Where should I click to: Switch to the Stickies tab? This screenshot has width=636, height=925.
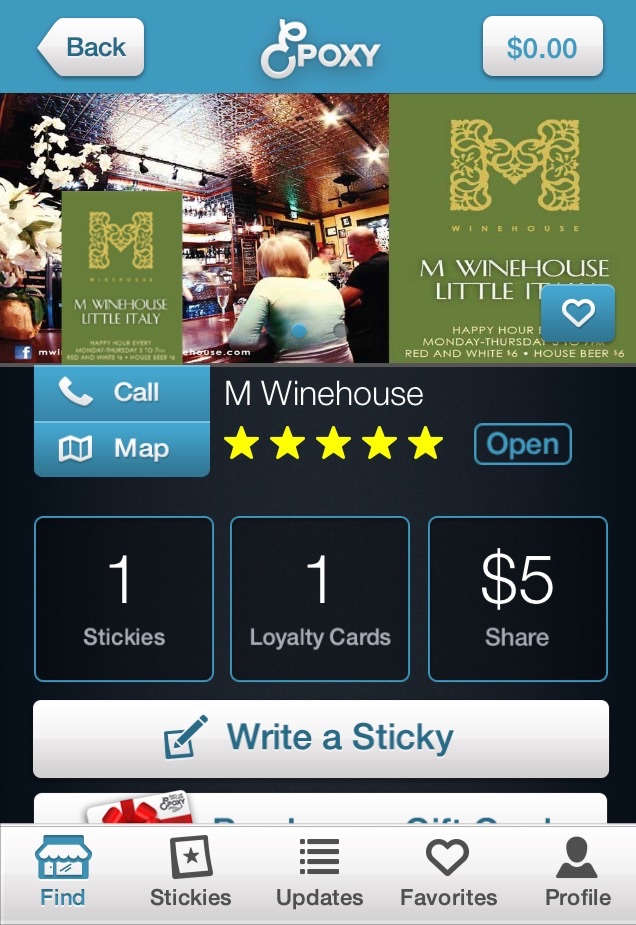190,873
